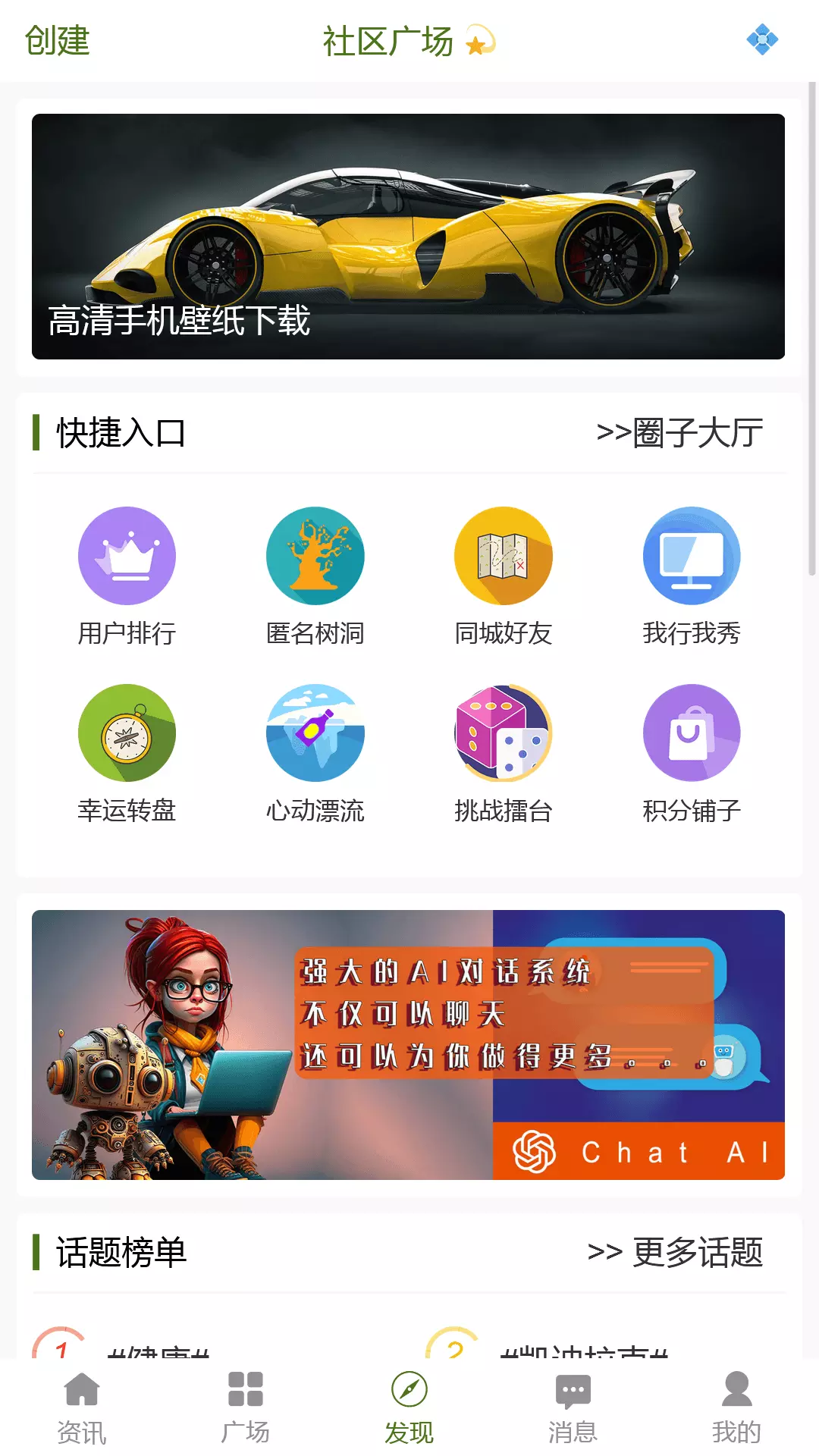This screenshot has height=1456, width=819.
Task: View 更多话题
Action: pos(675,1252)
